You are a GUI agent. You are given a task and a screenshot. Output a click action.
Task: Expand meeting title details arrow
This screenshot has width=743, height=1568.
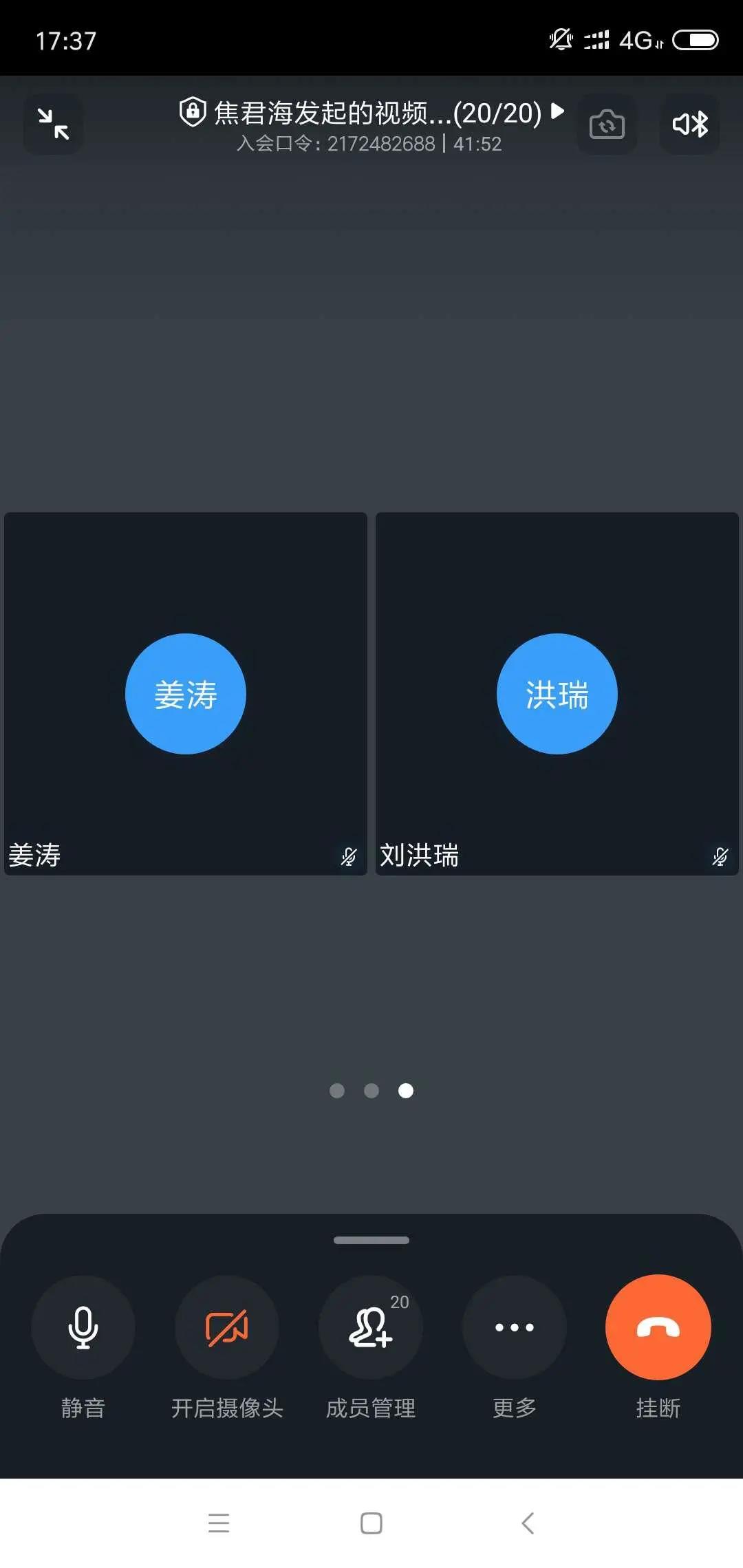pyautogui.click(x=558, y=111)
